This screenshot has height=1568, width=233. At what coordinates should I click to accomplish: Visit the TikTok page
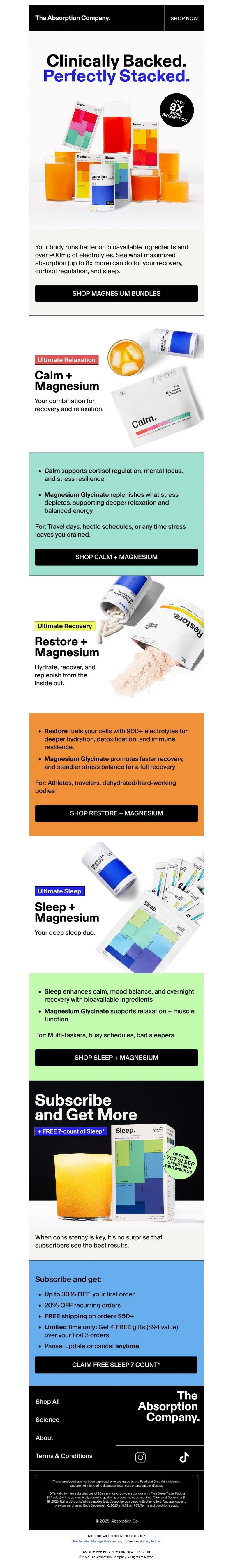(x=183, y=1457)
